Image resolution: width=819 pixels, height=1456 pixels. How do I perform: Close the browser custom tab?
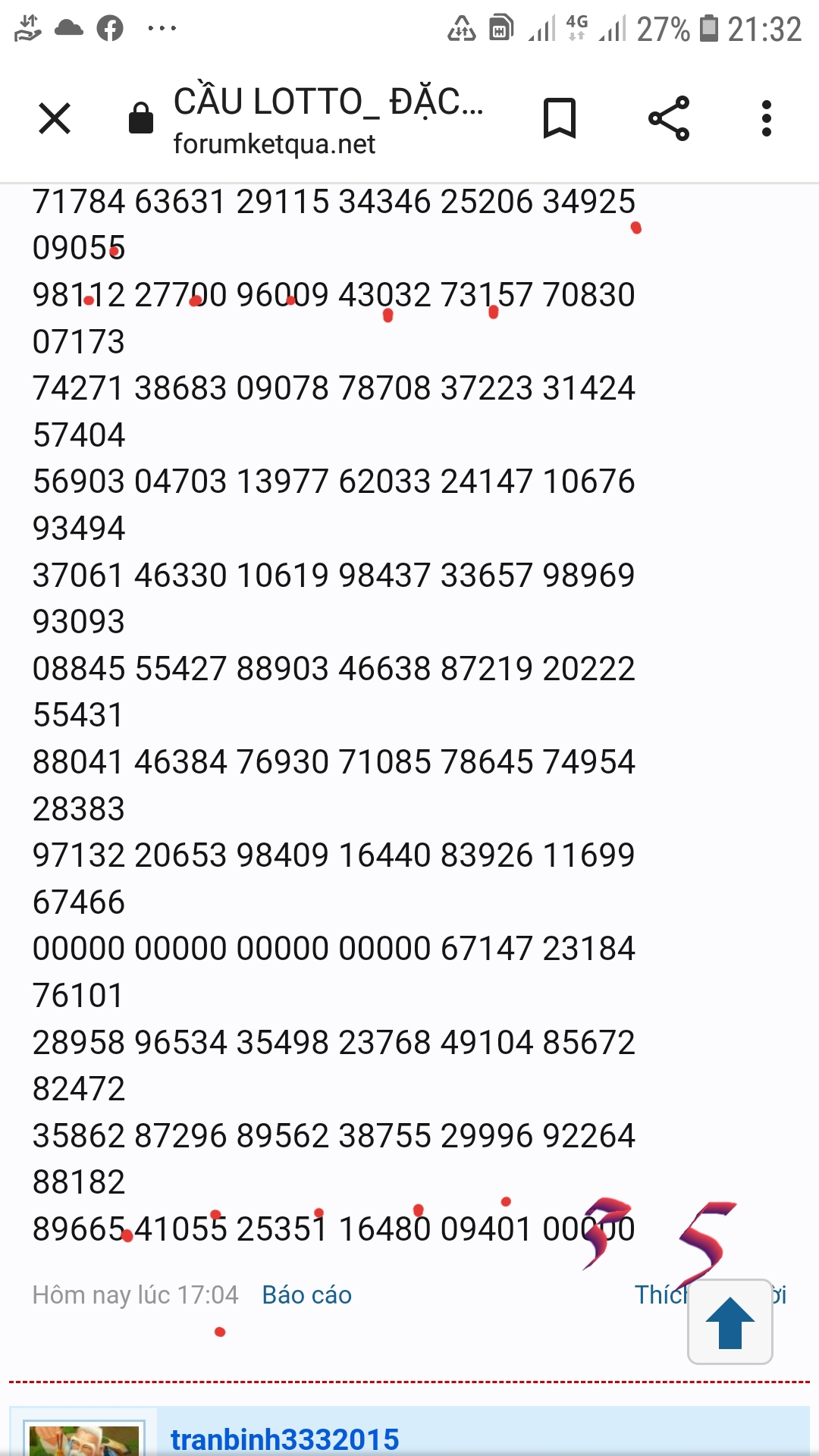point(55,118)
